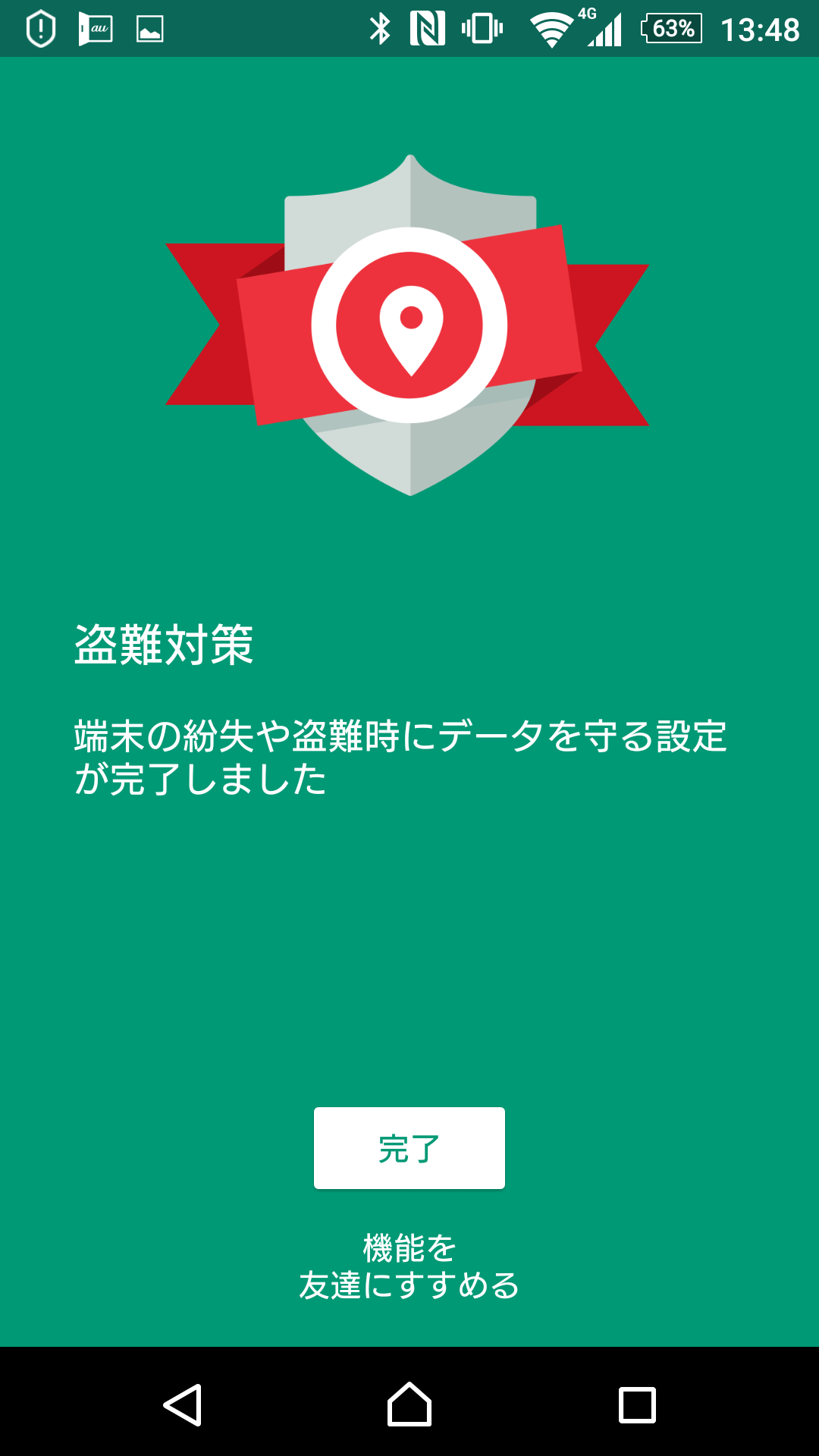The image size is (819, 1456).
Task: Tap the vibrate mode indicator
Action: [x=483, y=29]
